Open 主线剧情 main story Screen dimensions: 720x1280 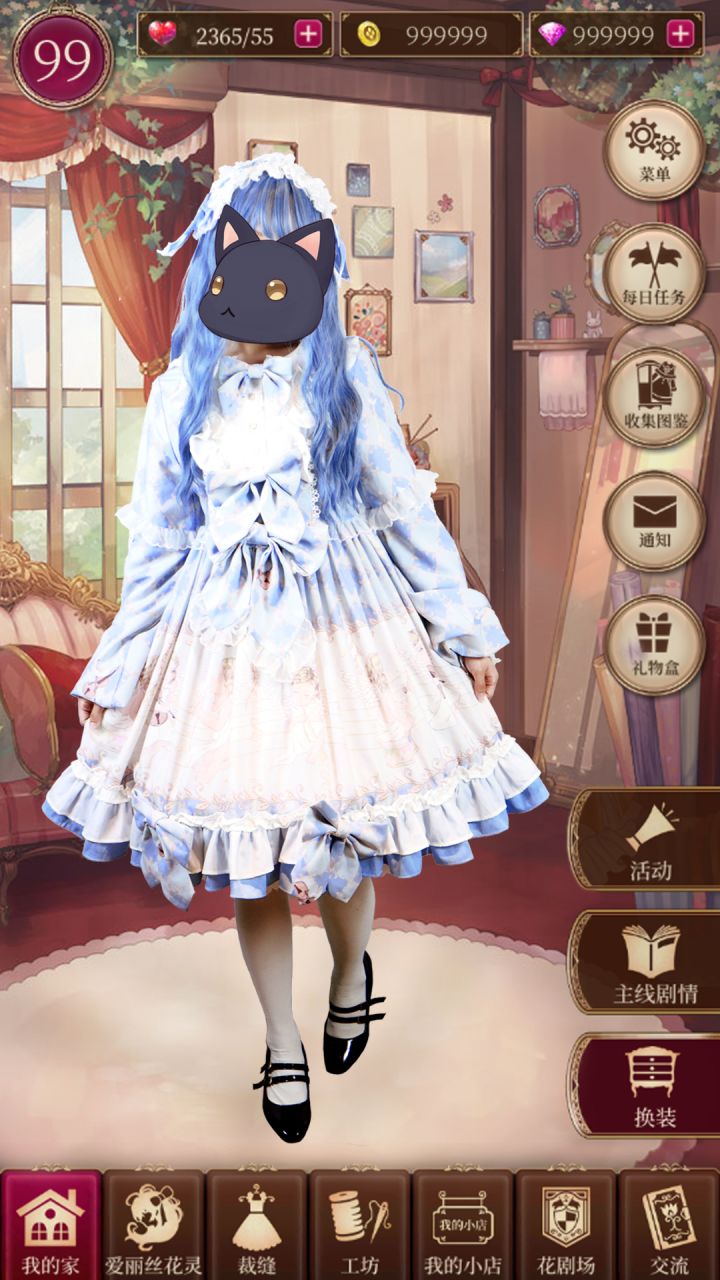[x=648, y=962]
